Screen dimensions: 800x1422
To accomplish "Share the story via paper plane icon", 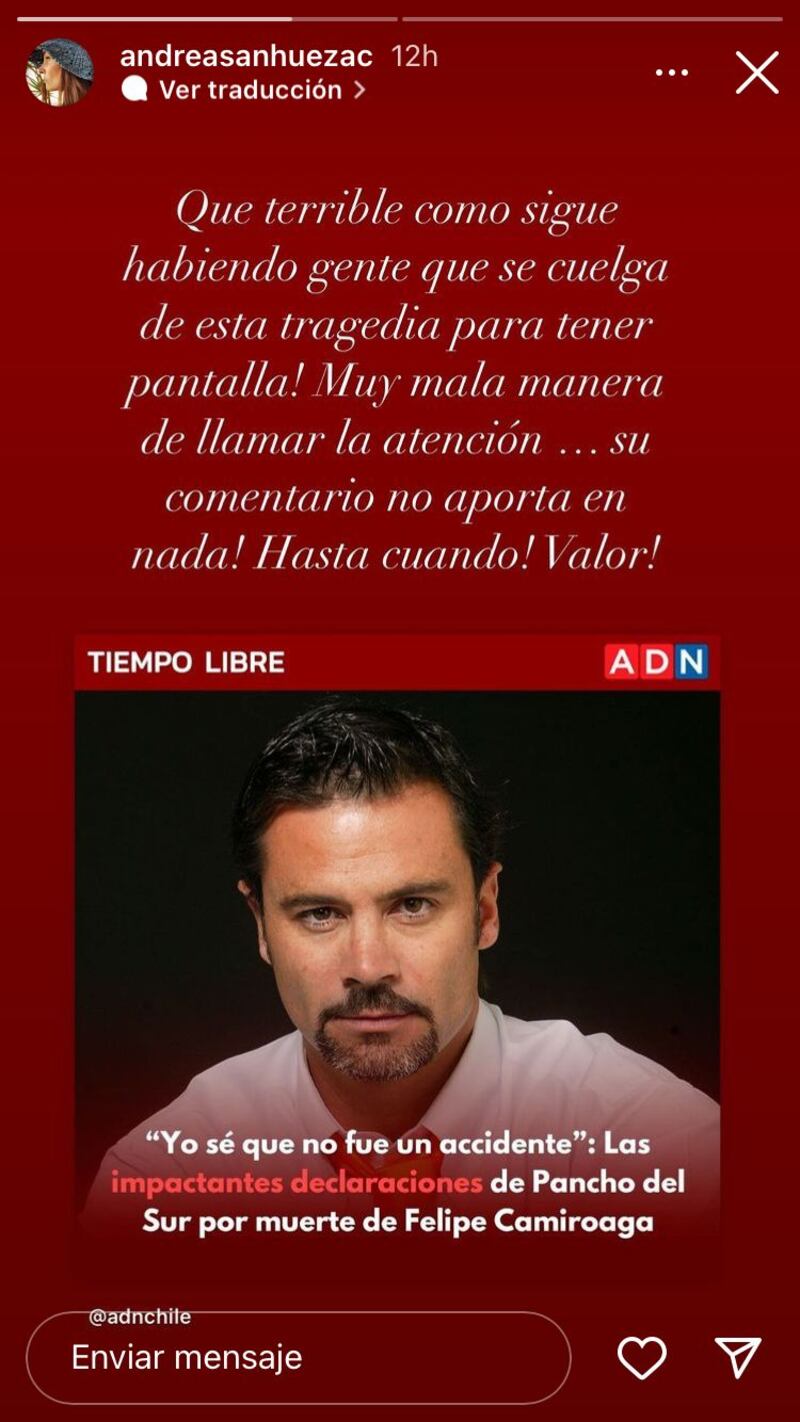I will [x=738, y=1357].
